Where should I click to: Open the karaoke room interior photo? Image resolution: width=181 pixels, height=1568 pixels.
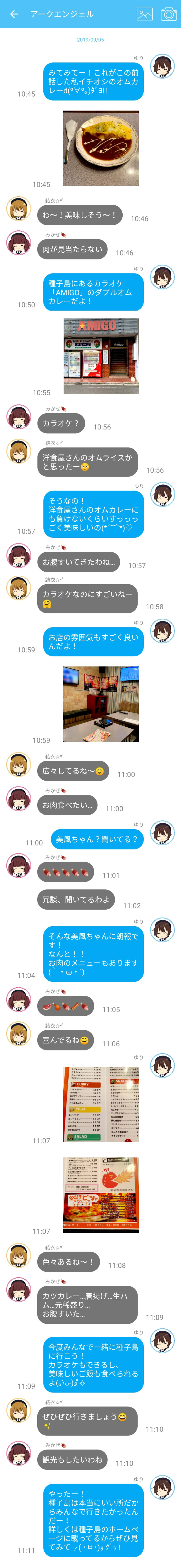(101, 704)
